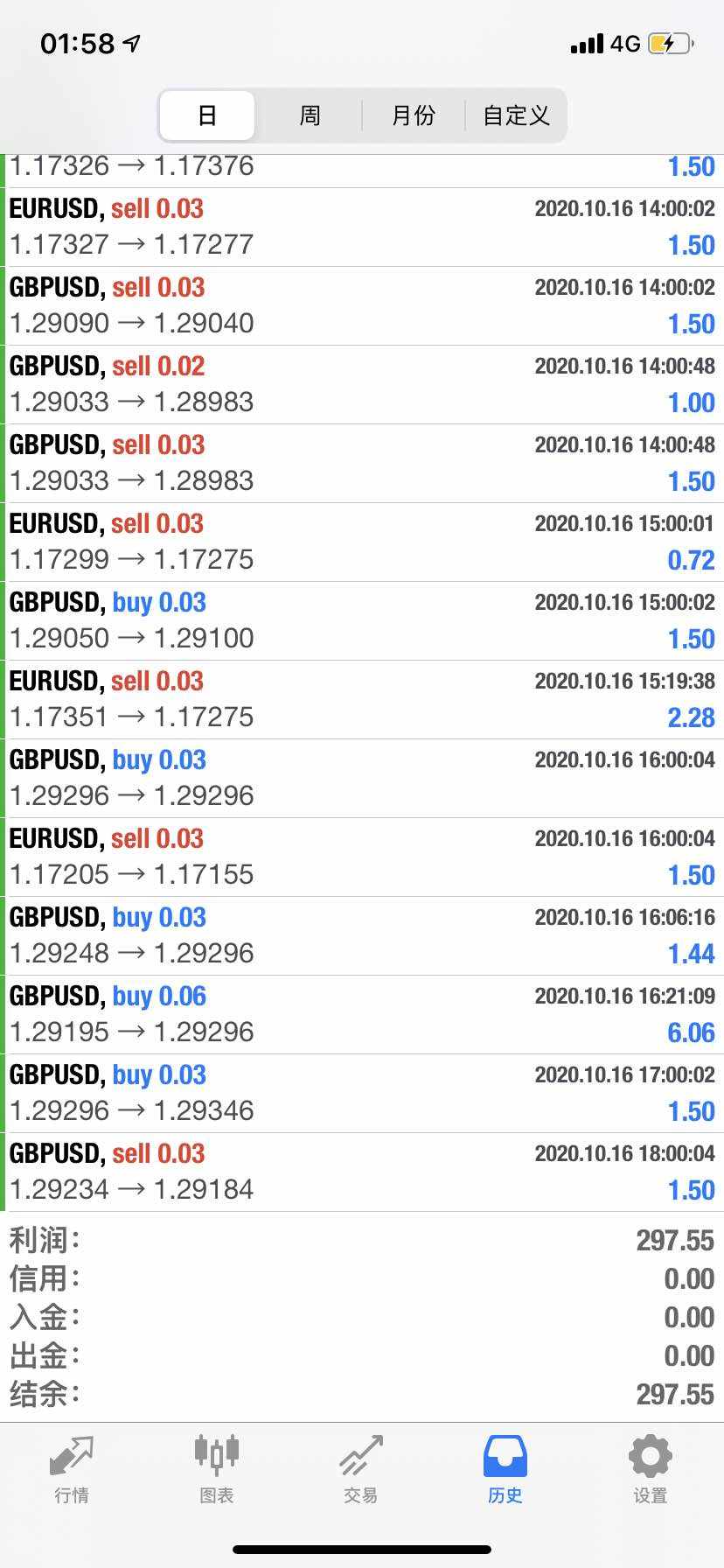View EURUSD sell trade with 1.17205 entry

pos(362,857)
